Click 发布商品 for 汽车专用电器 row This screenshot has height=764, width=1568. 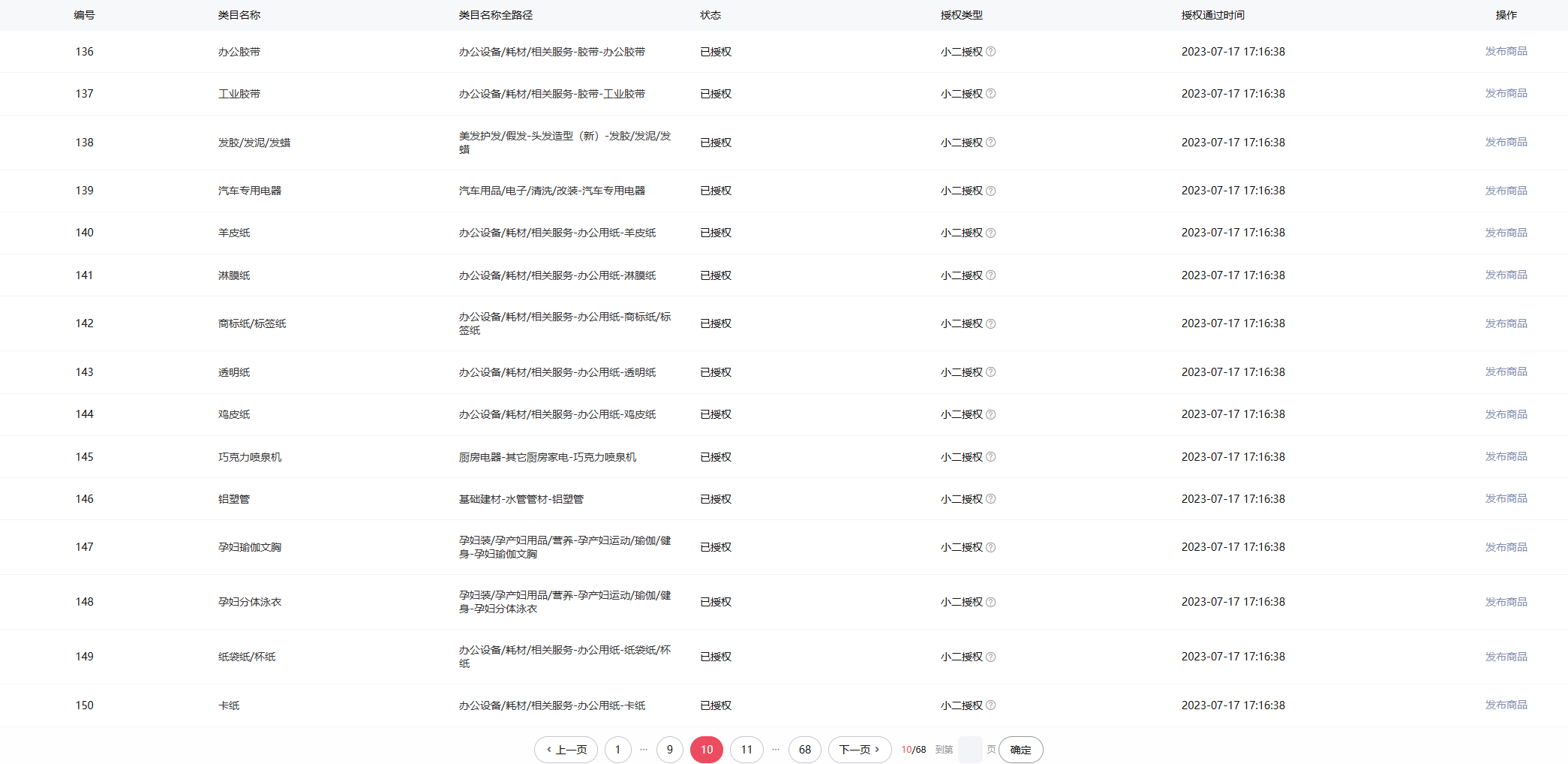pyautogui.click(x=1506, y=191)
